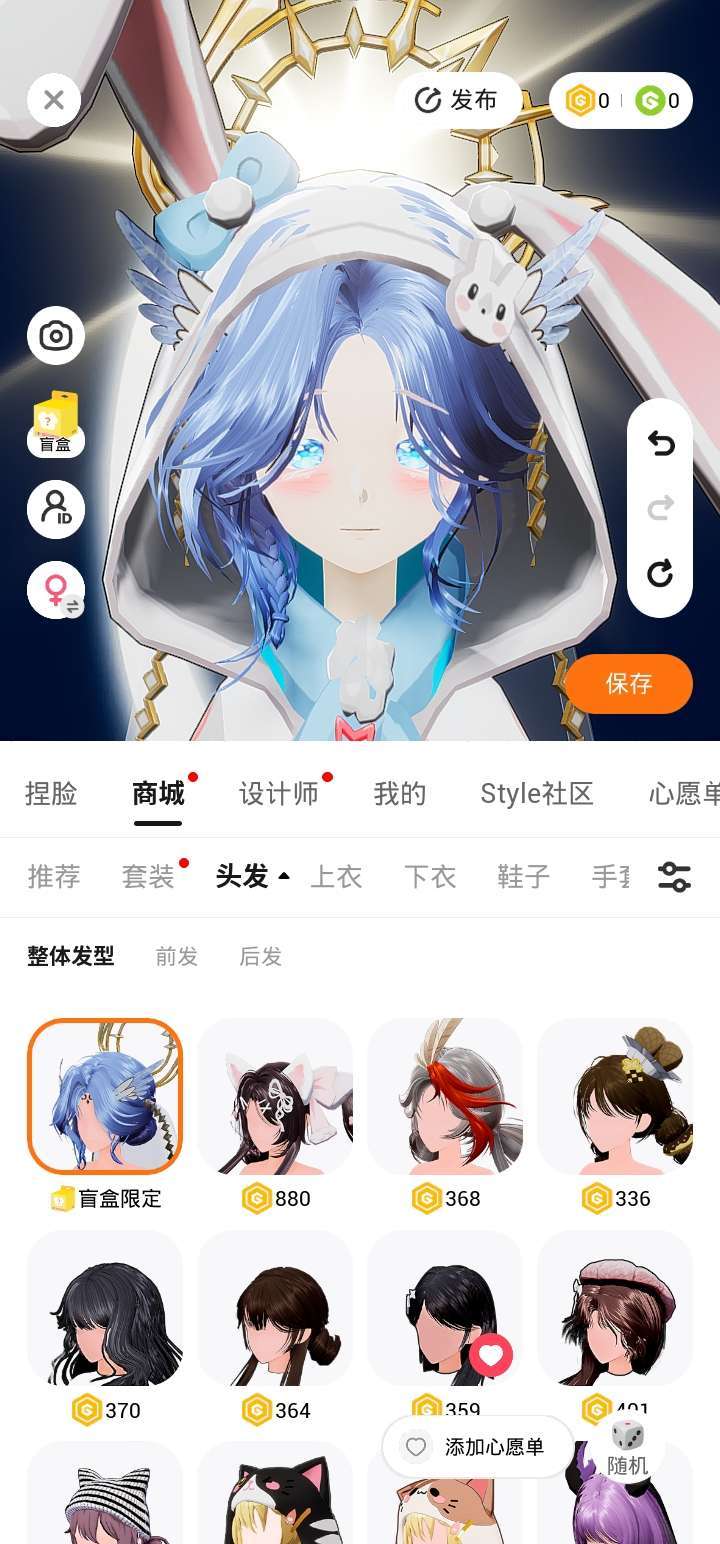Screen dimensions: 720x1544
Task: Select the hairstyle priced 880
Action: [x=275, y=1096]
